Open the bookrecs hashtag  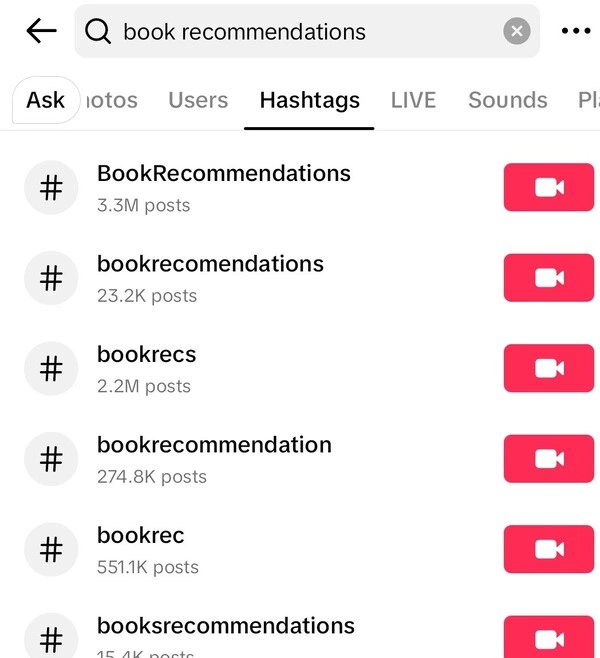click(147, 368)
